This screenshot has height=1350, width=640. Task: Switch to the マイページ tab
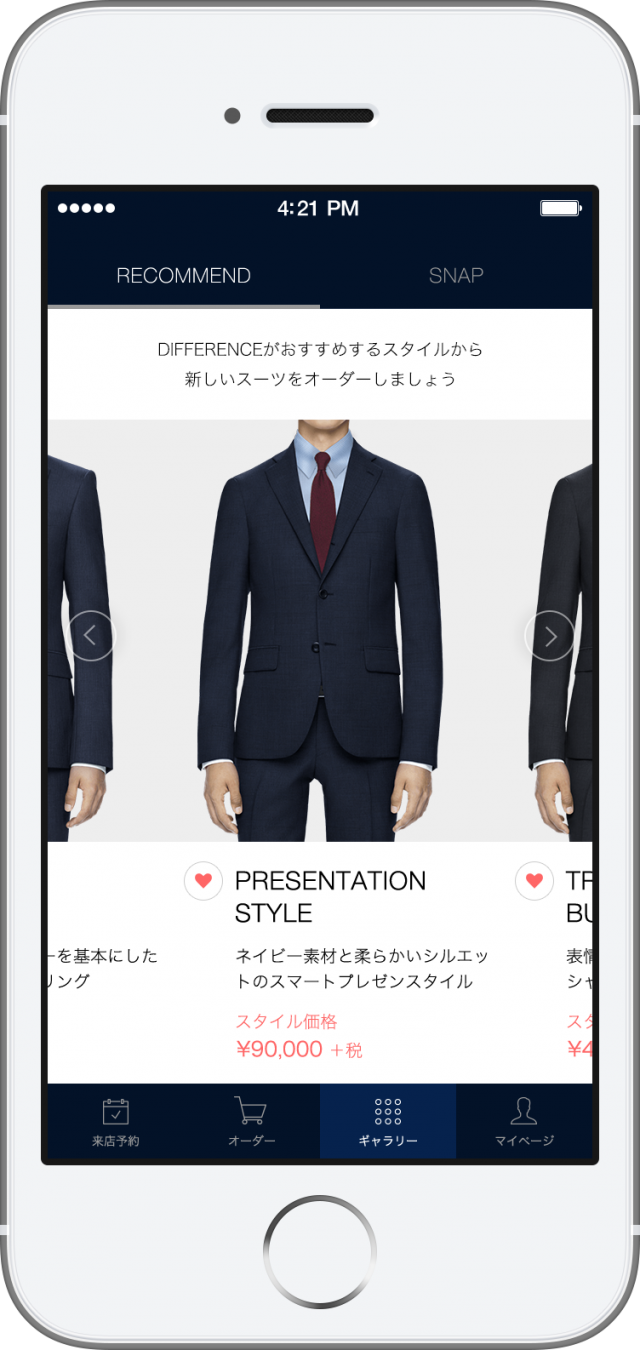tap(524, 1122)
